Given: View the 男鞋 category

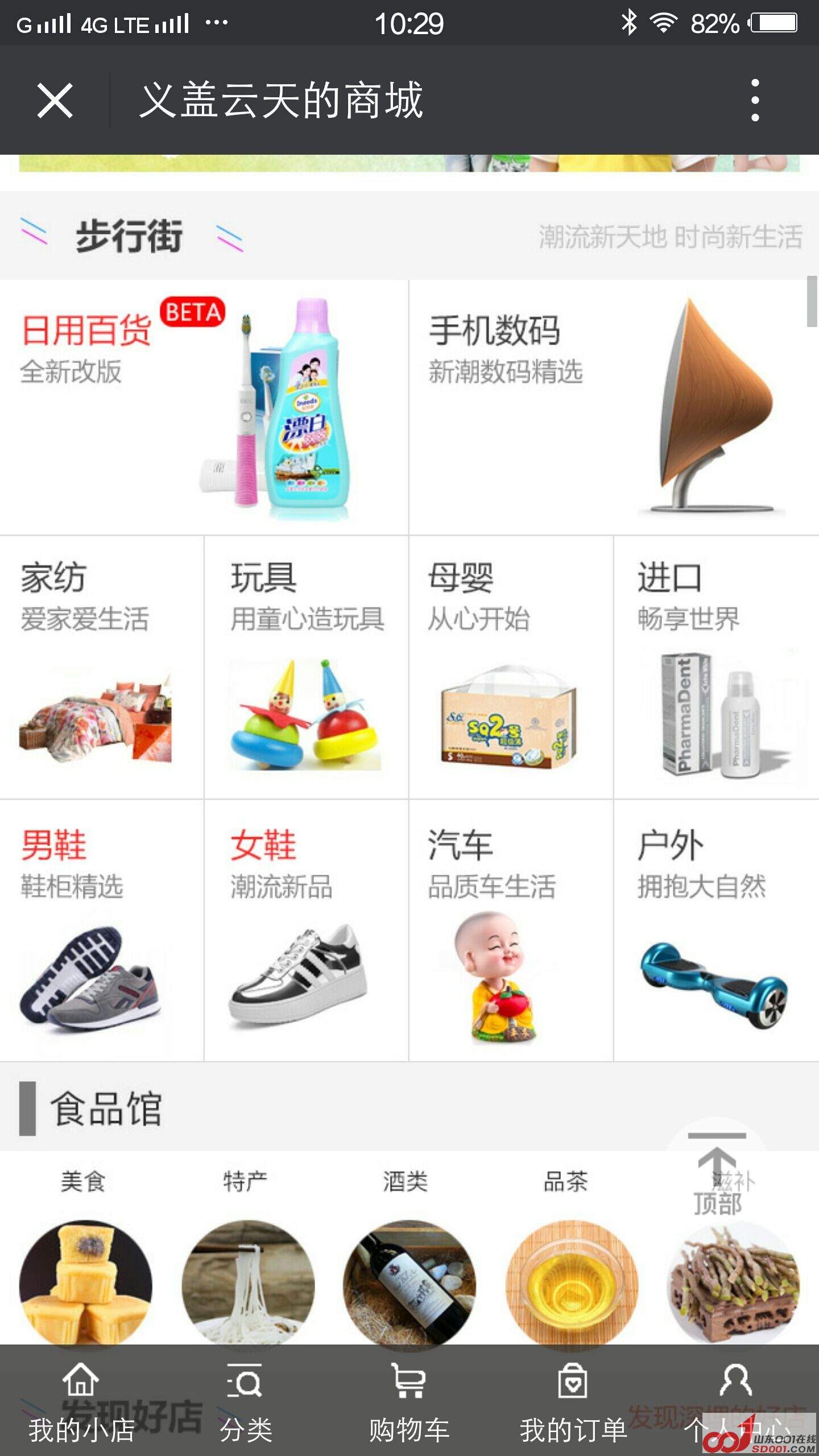Looking at the screenshot, I should pyautogui.click(x=101, y=930).
